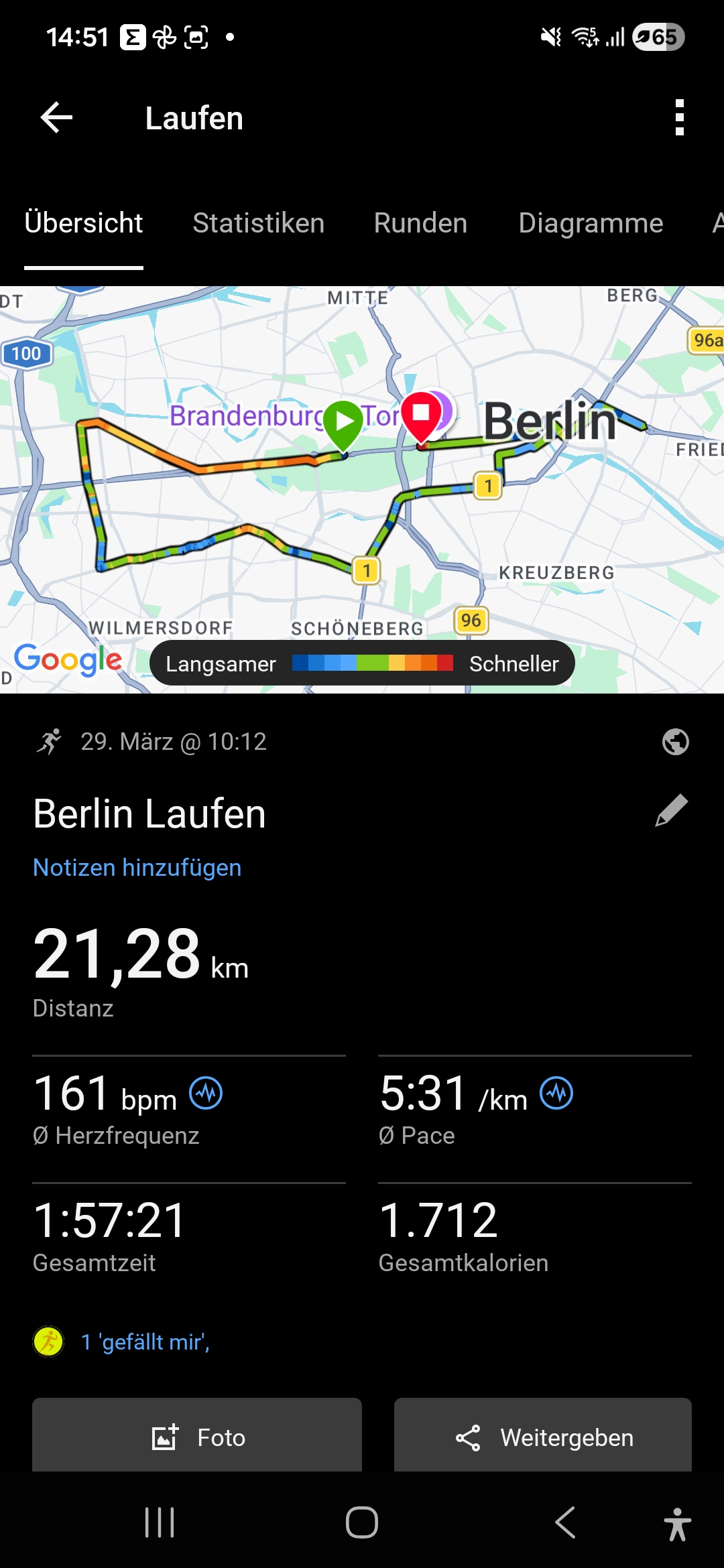View info icon beside average heart rate

pyautogui.click(x=206, y=1094)
